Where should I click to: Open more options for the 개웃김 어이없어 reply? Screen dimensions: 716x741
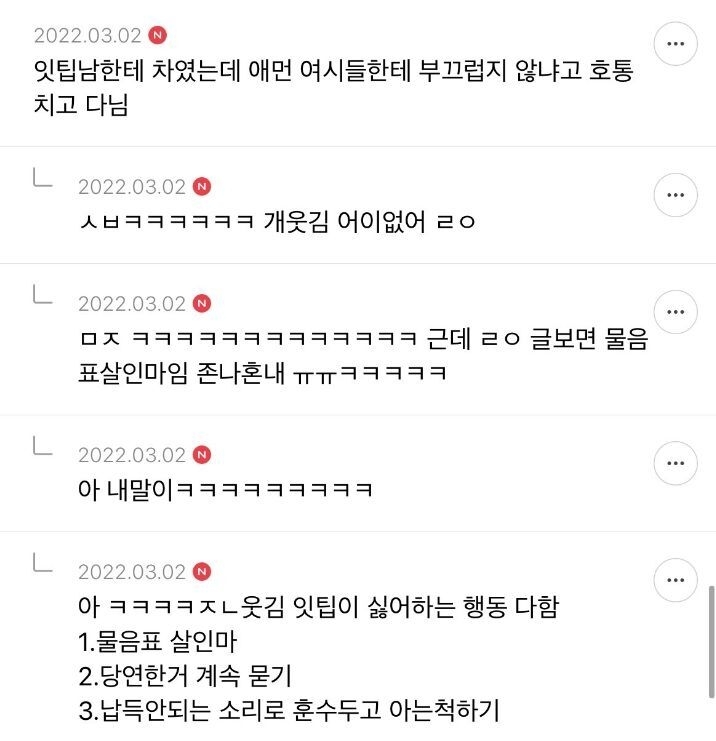tap(675, 195)
